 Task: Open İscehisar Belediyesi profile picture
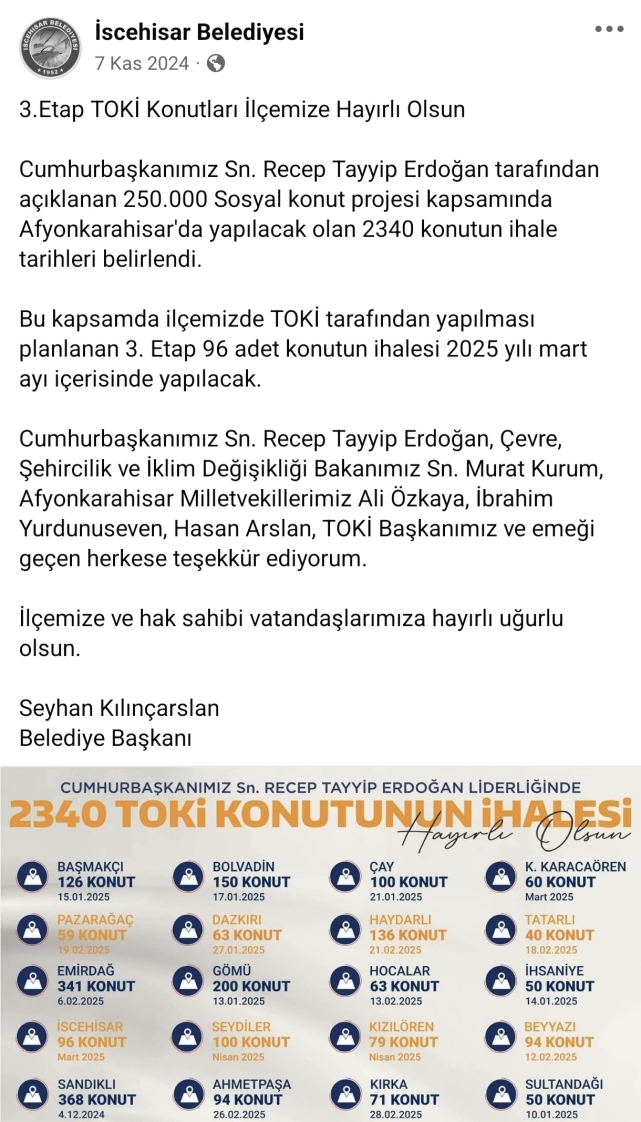point(50,48)
